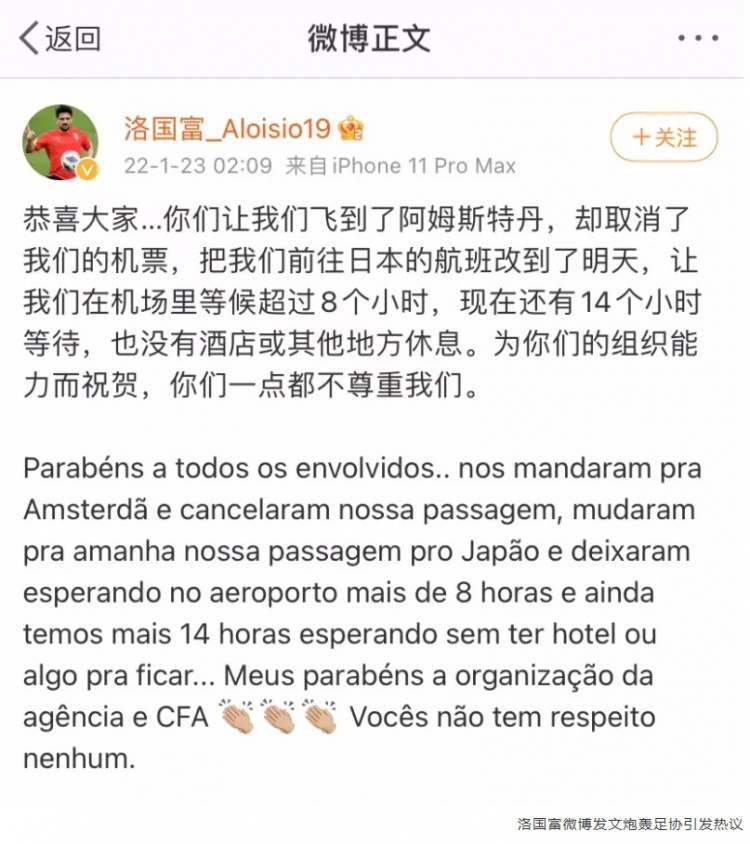Viewport: 750px width, 844px height.
Task: Open the three-dot overflow menu
Action: (697, 38)
